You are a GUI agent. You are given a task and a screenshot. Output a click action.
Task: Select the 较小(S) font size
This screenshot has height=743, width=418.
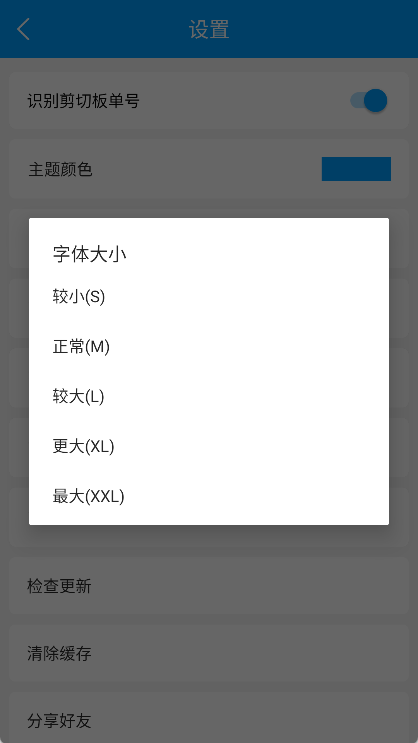[209, 297]
